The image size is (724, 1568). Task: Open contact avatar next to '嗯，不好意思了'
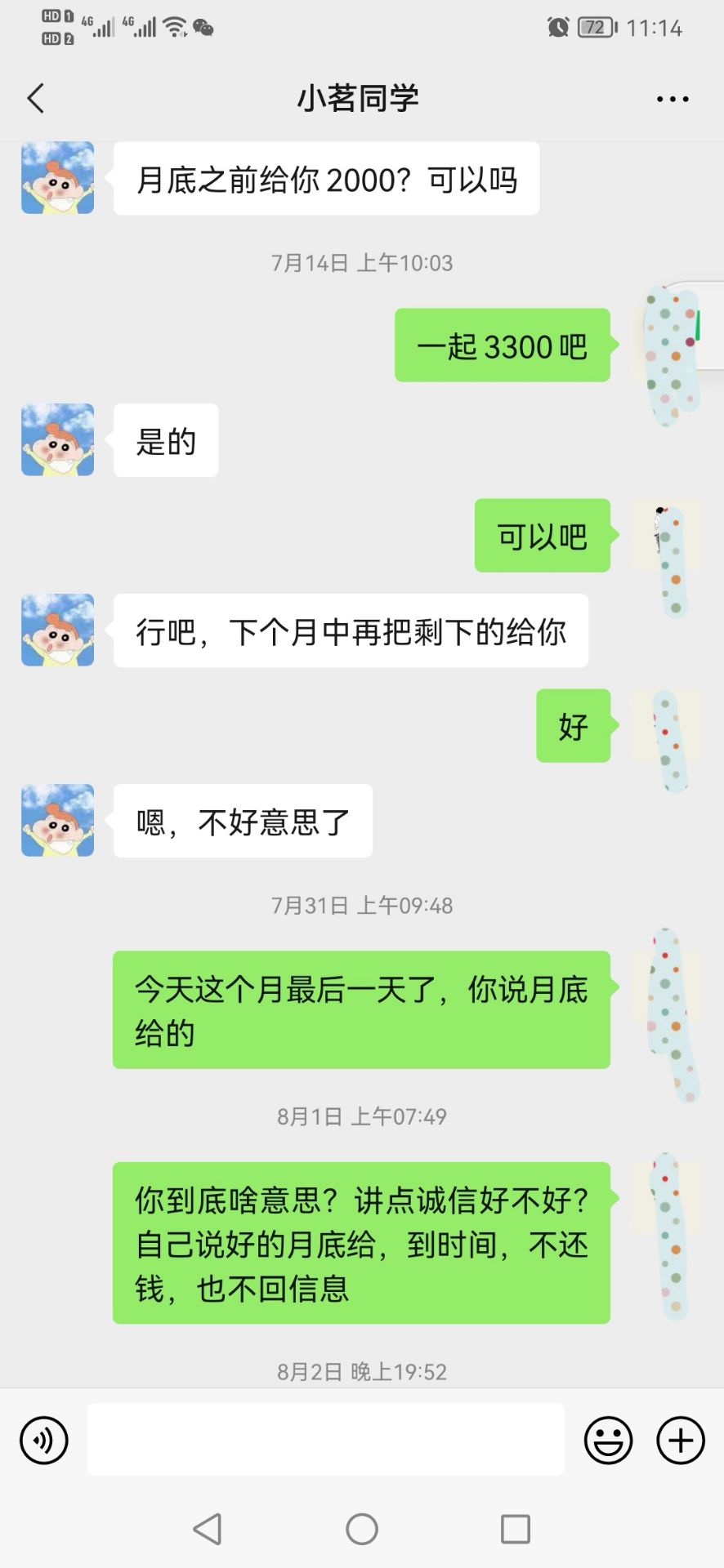tap(57, 821)
